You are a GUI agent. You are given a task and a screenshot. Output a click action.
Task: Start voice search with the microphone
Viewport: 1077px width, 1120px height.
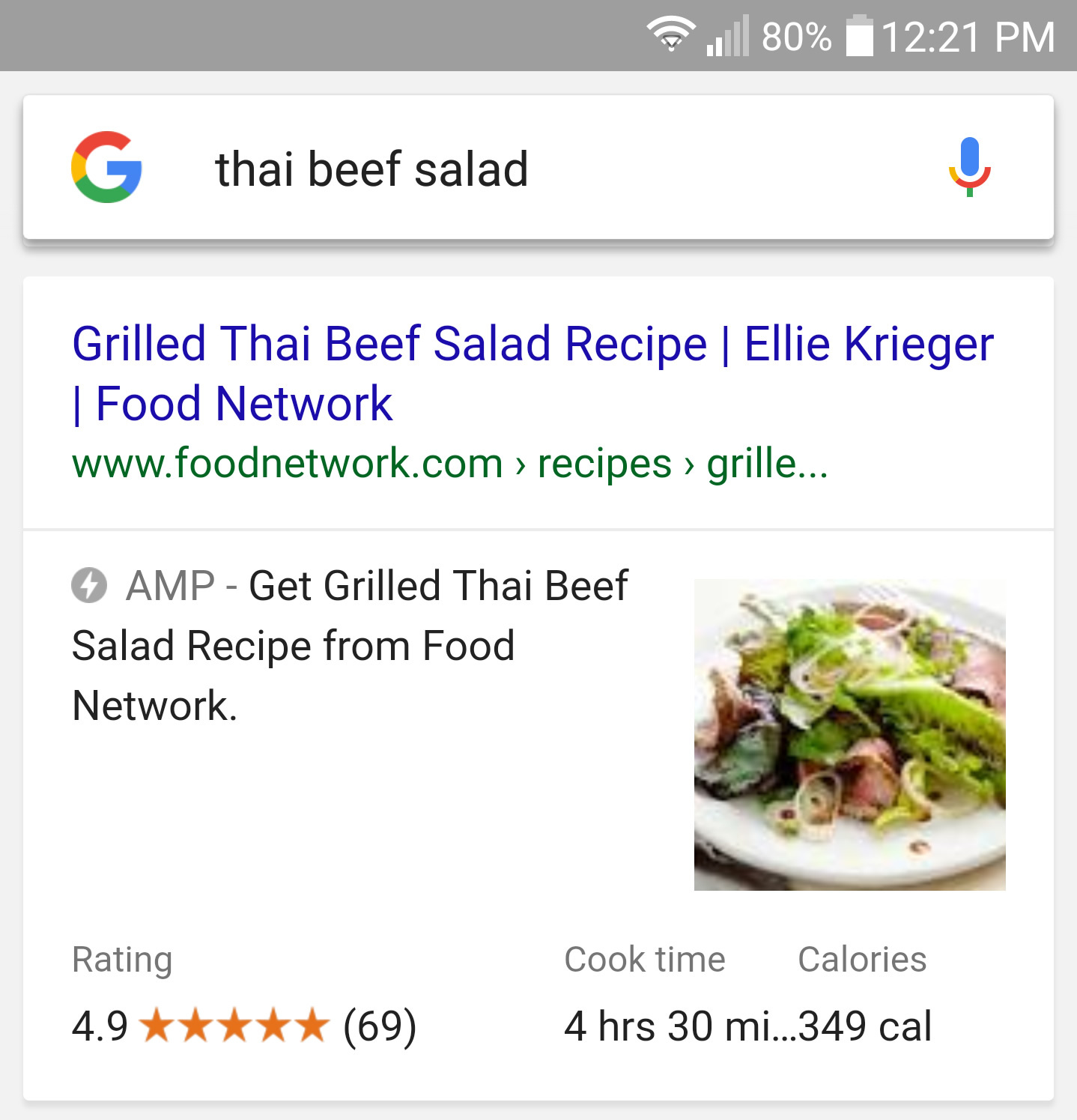click(969, 167)
